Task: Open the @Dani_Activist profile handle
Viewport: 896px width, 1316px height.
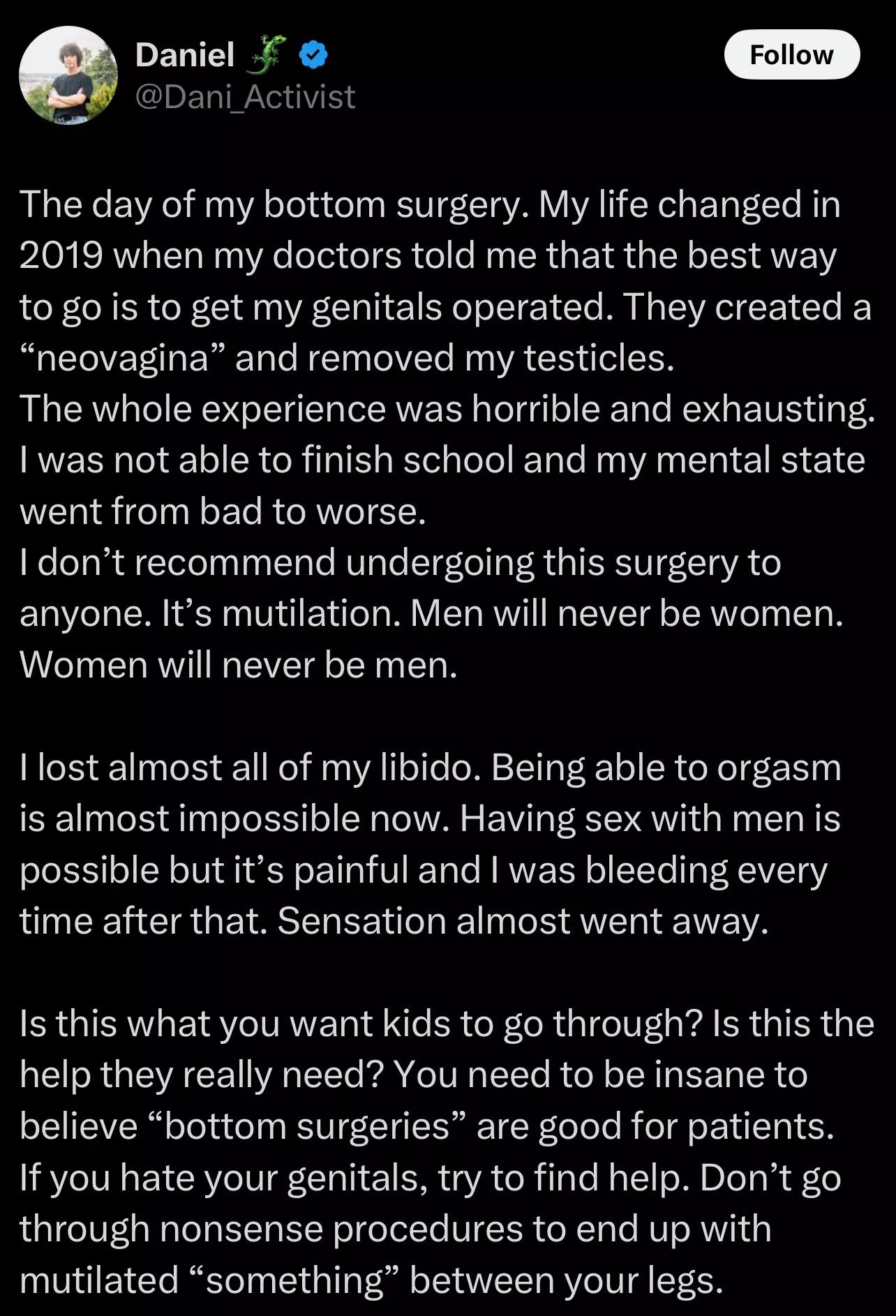Action: [x=245, y=96]
